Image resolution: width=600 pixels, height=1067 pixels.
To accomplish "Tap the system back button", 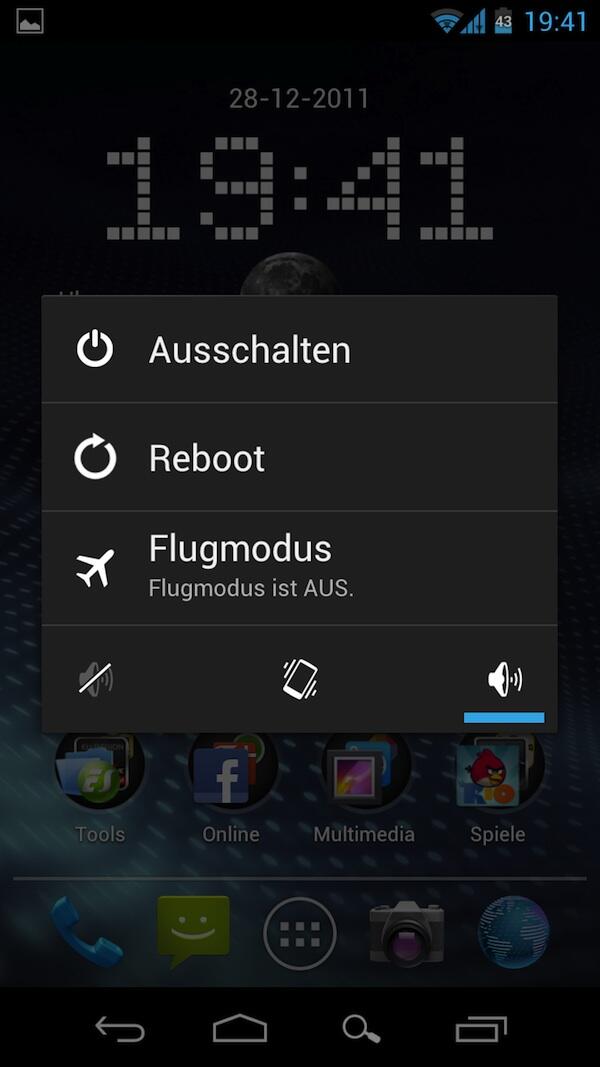I will tap(120, 1028).
